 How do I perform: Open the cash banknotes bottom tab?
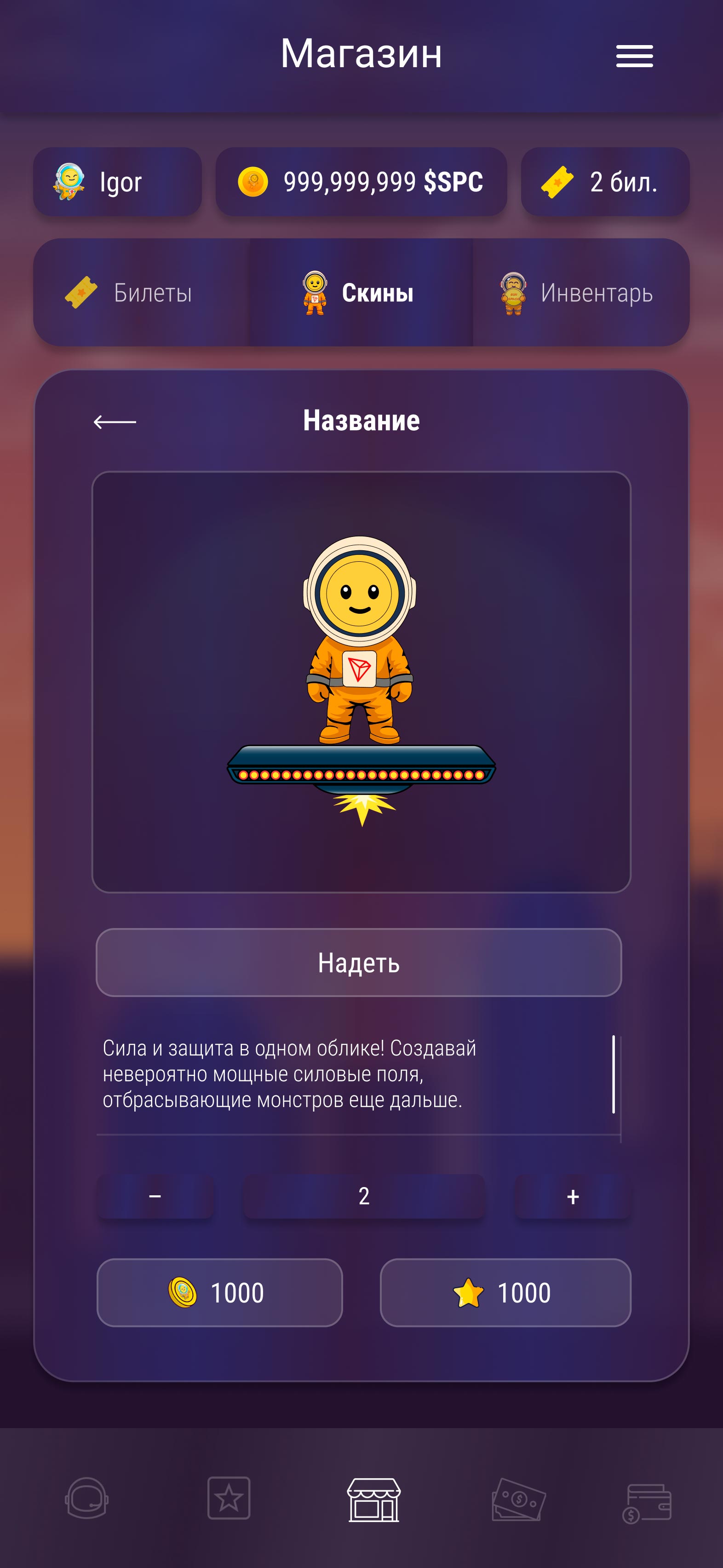[518, 1499]
